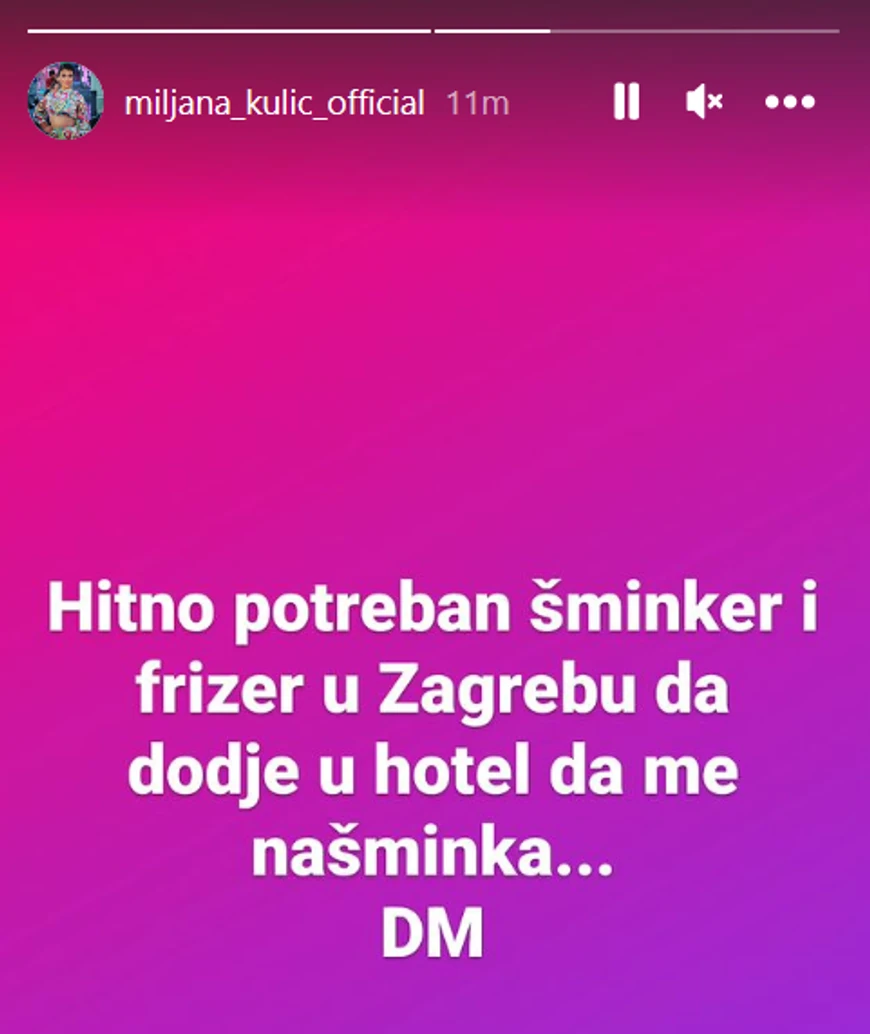Screen dimensions: 870x1034
Task: Open the three-dot more options menu
Action: 789,102
